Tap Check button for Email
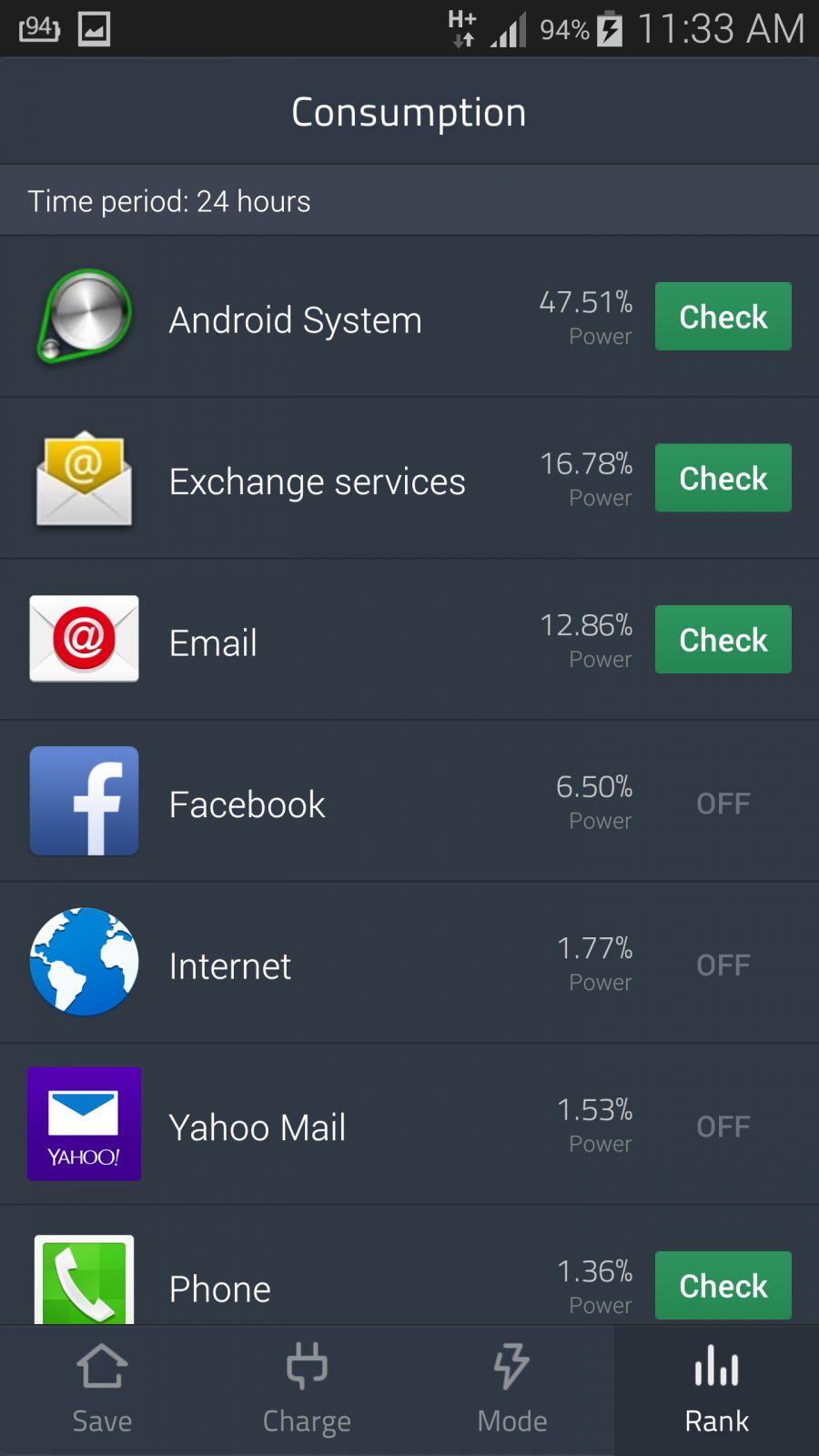819x1456 pixels. tap(723, 640)
